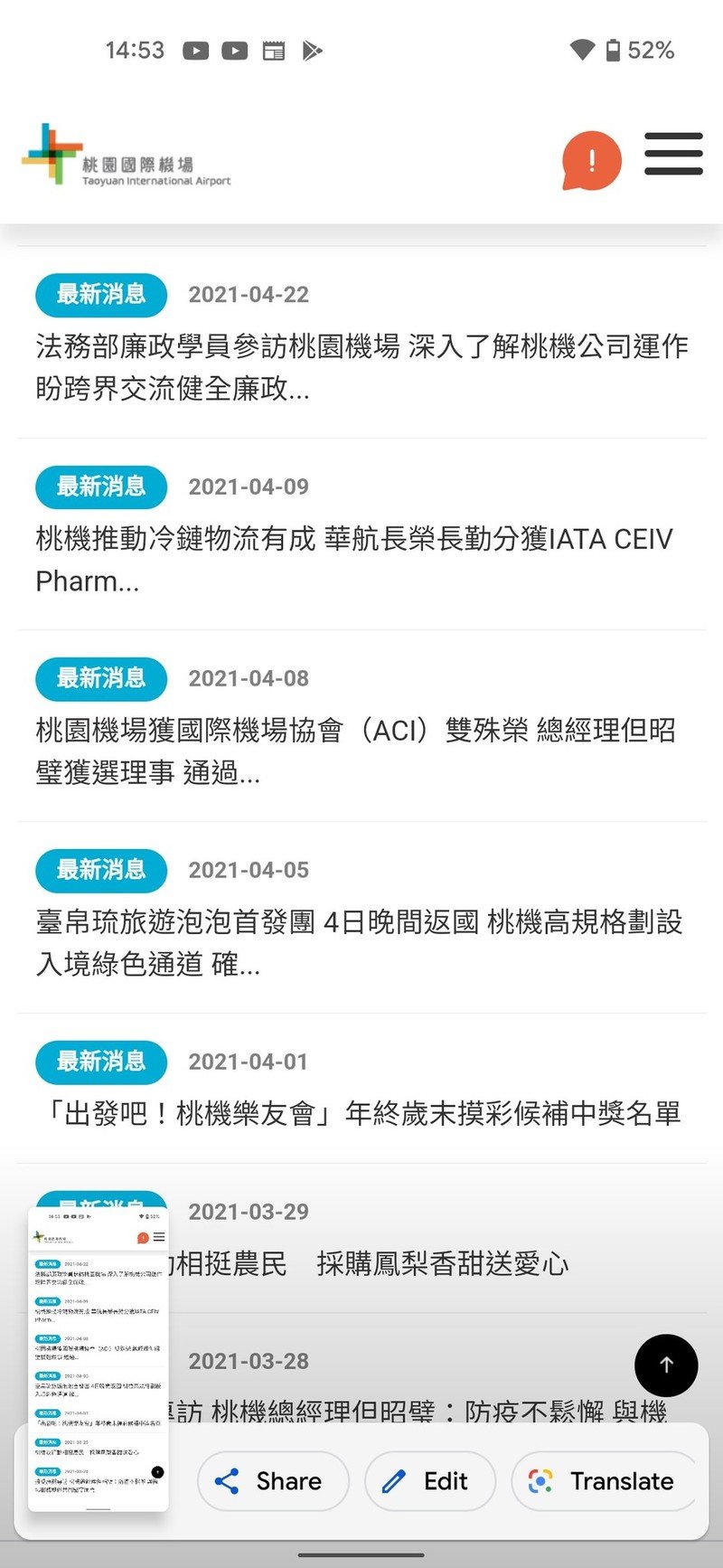Open the 2021-04-09 news about 冷鏈物流
The height and width of the screenshot is (1568, 723).
click(354, 559)
